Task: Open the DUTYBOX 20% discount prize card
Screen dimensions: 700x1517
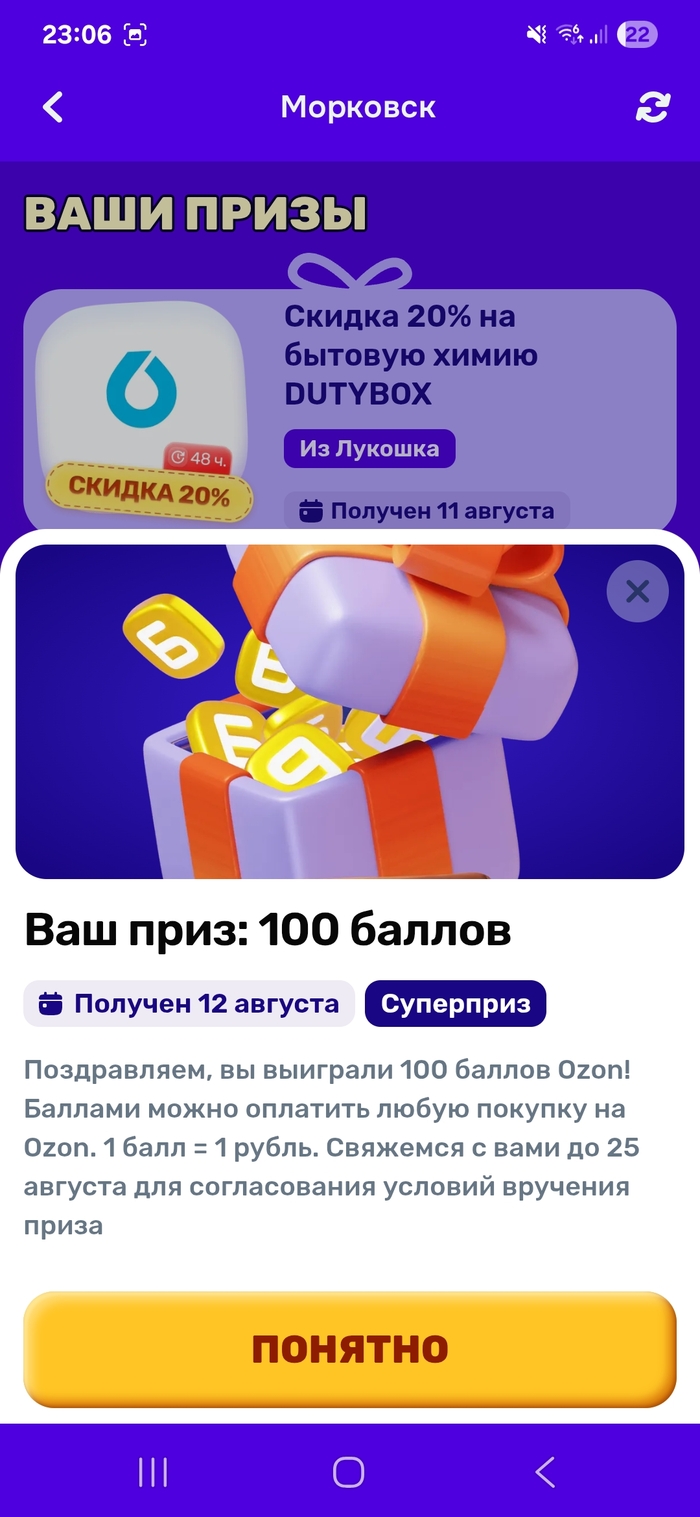Action: click(350, 410)
